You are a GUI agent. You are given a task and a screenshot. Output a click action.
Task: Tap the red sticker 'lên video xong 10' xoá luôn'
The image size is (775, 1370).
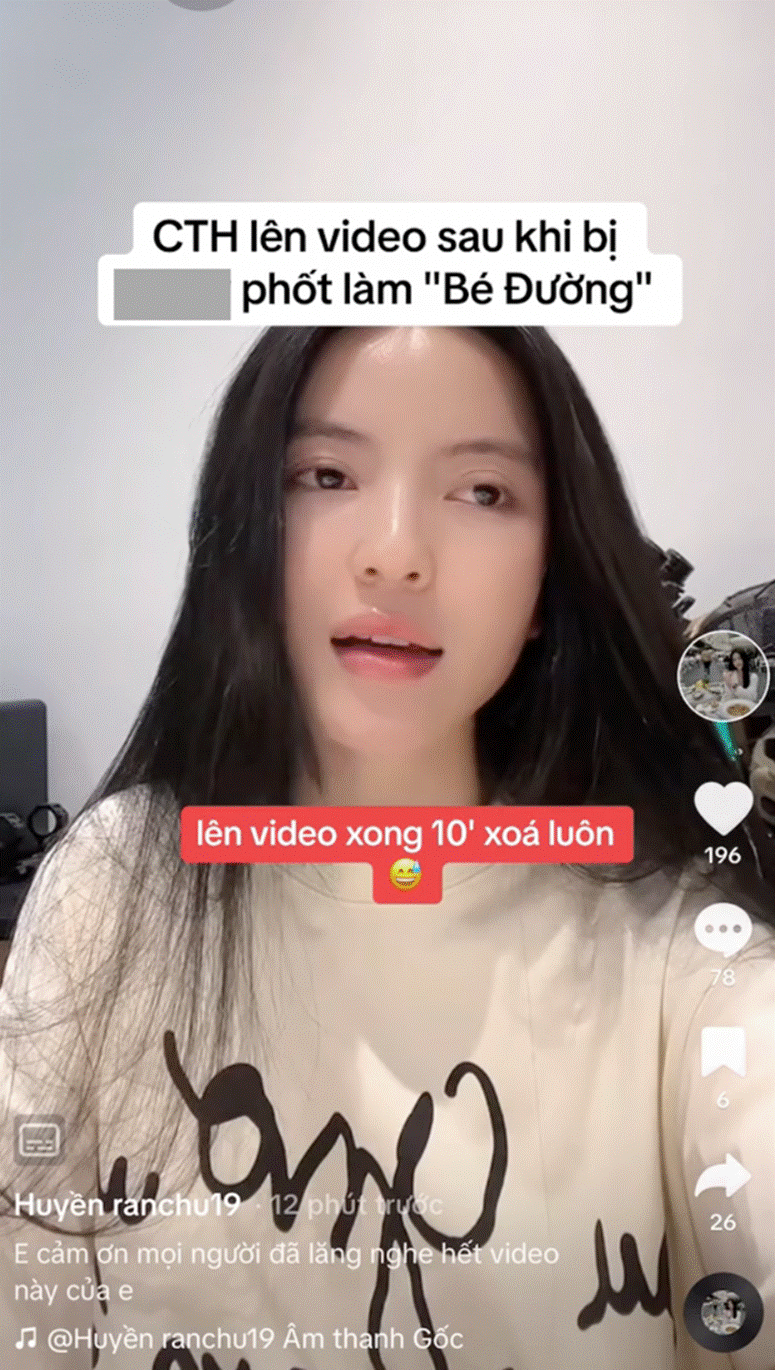(406, 833)
